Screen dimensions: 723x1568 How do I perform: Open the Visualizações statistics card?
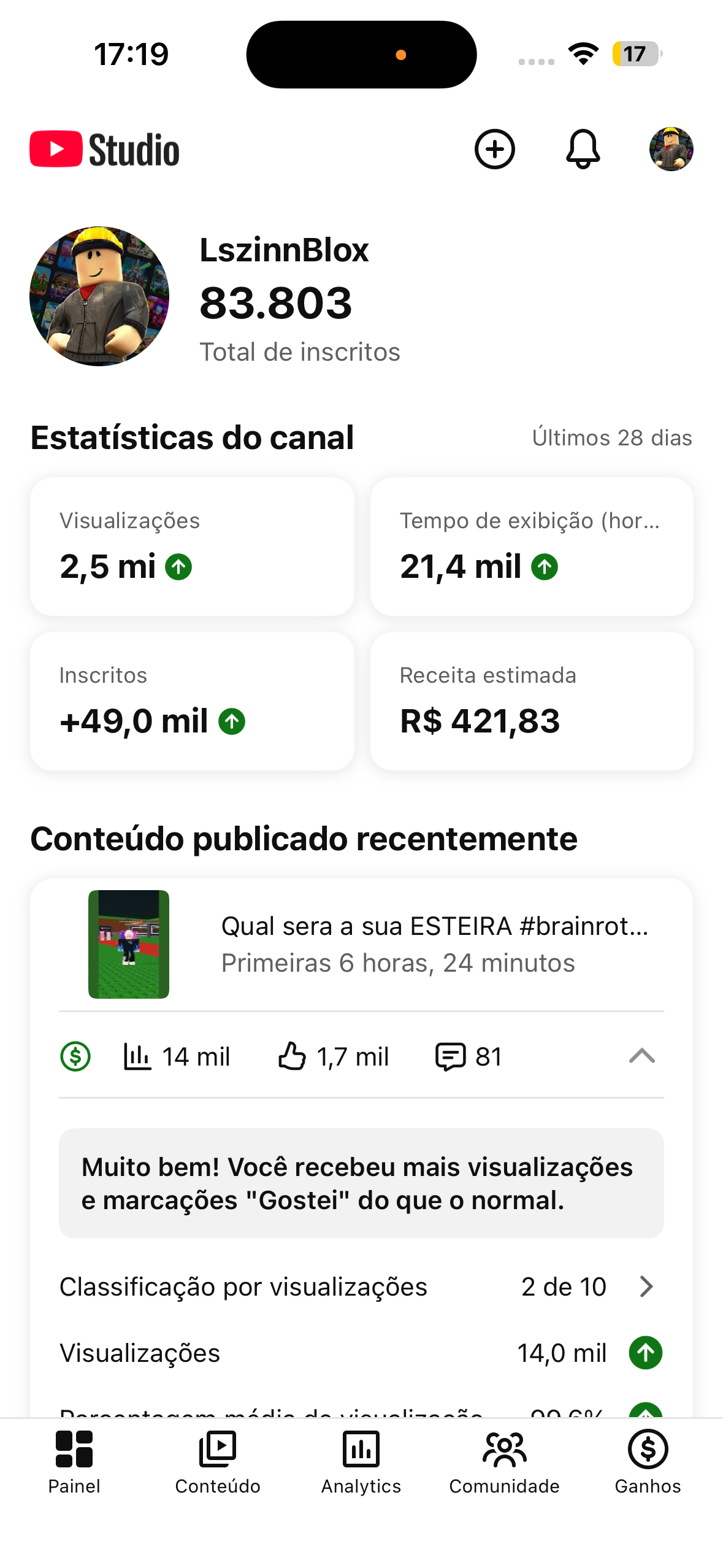click(x=192, y=547)
